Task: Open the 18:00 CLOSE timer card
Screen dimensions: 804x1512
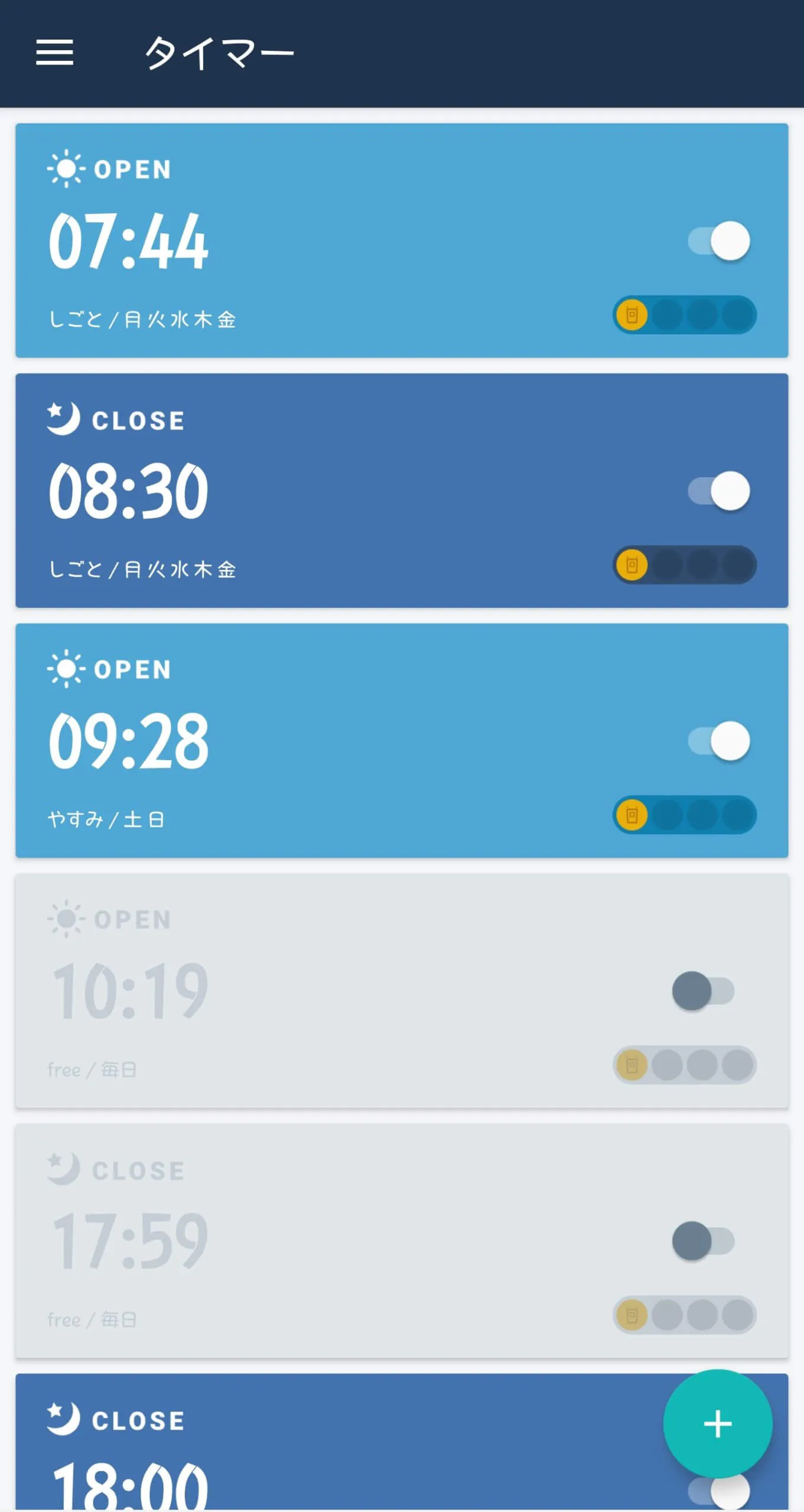Action: pyautogui.click(x=343, y=1441)
